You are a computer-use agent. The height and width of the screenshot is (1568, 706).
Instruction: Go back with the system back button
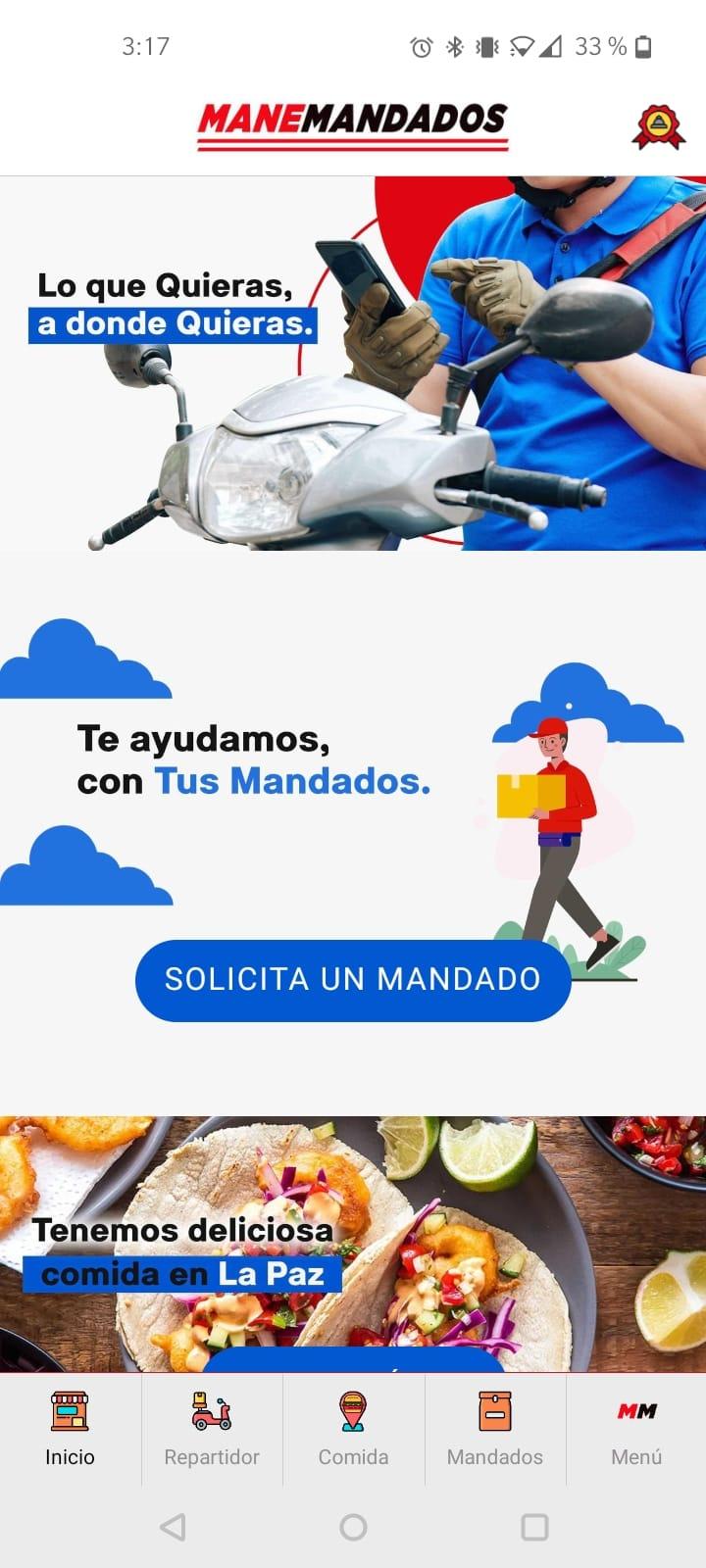[173, 1526]
